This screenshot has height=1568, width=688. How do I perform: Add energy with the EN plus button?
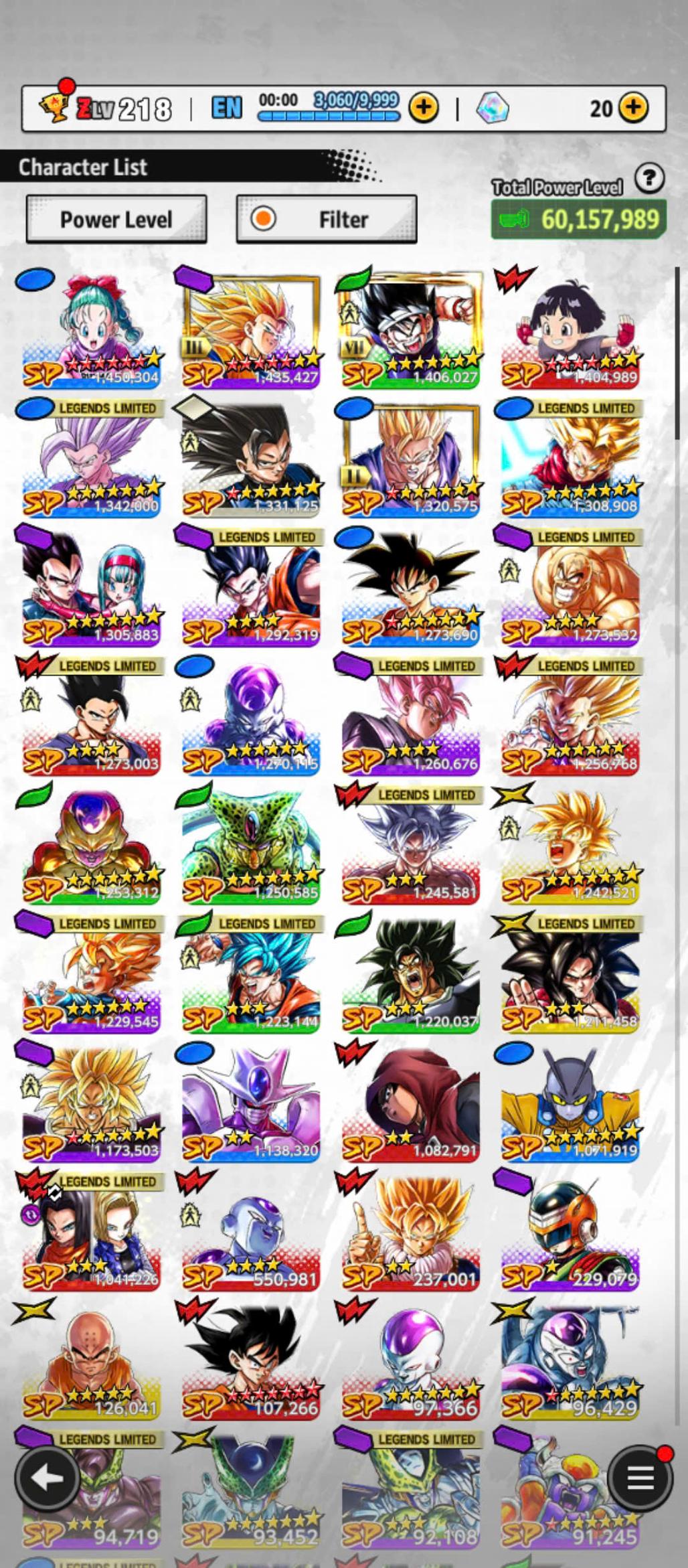click(423, 107)
